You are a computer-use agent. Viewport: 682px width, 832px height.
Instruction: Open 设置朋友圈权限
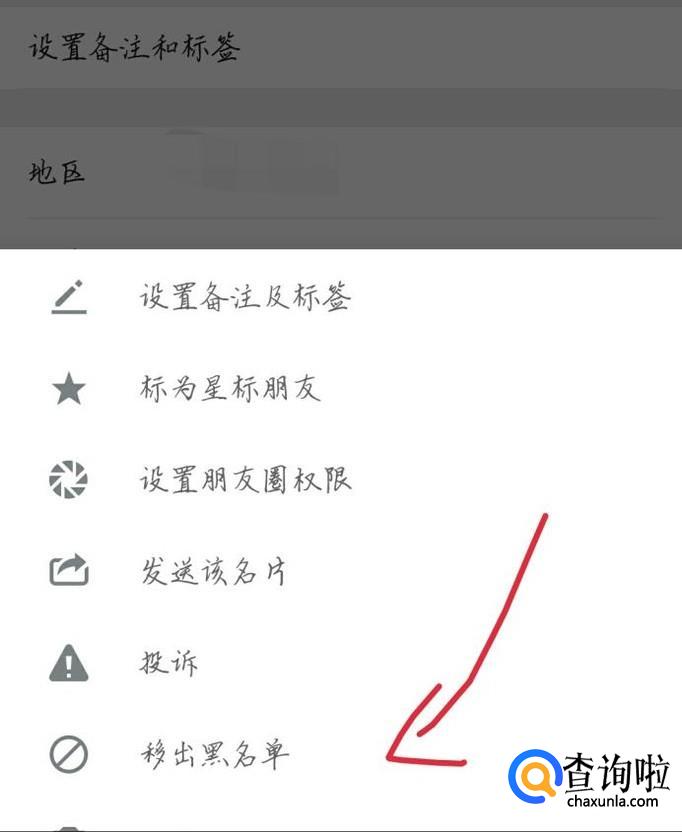245,480
